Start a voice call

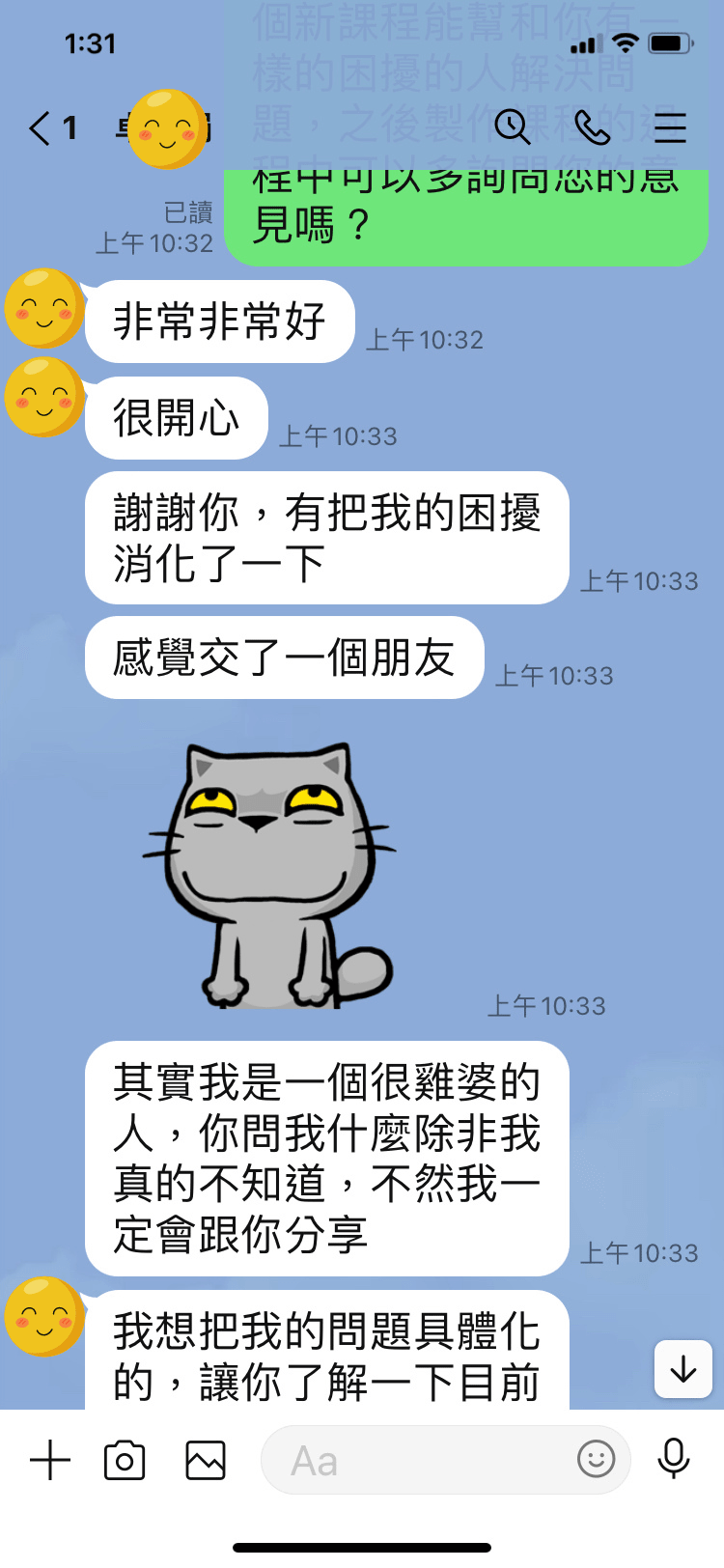click(x=592, y=127)
